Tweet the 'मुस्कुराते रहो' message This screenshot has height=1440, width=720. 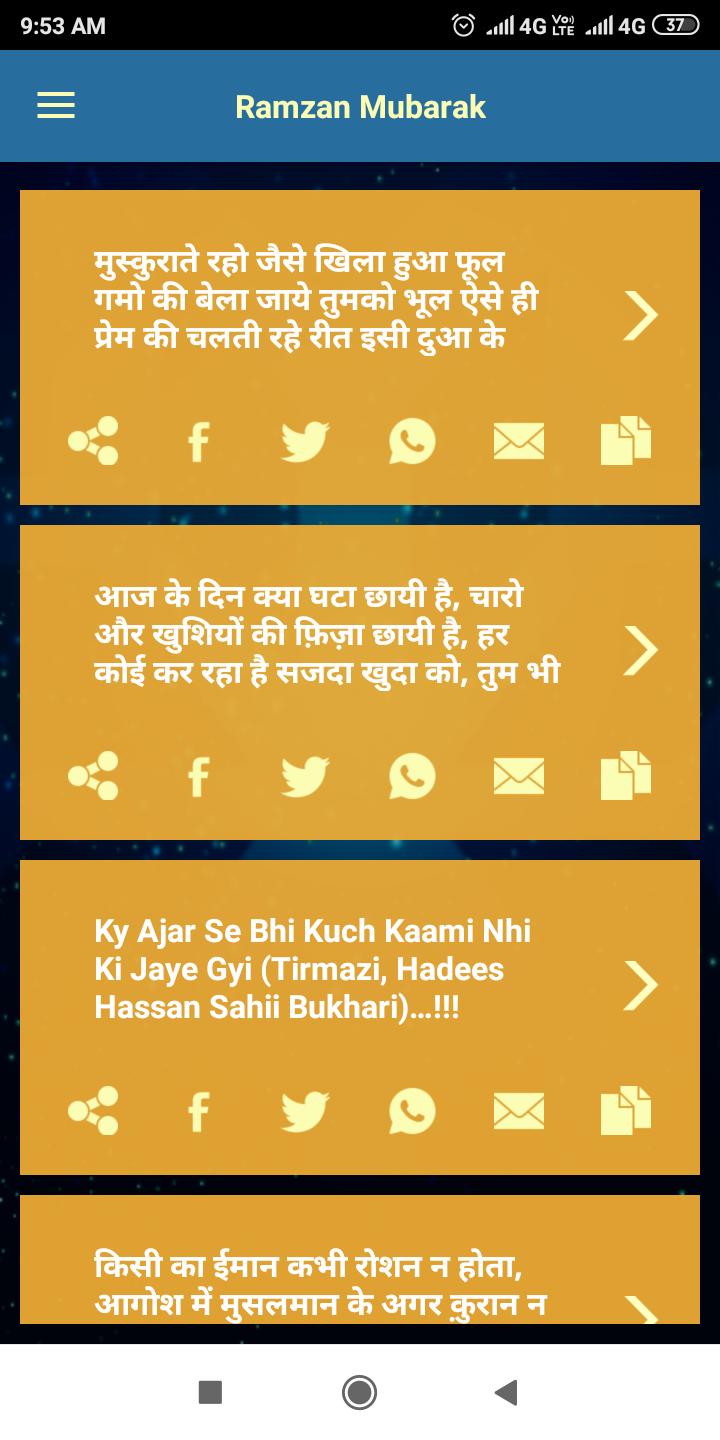pos(305,441)
